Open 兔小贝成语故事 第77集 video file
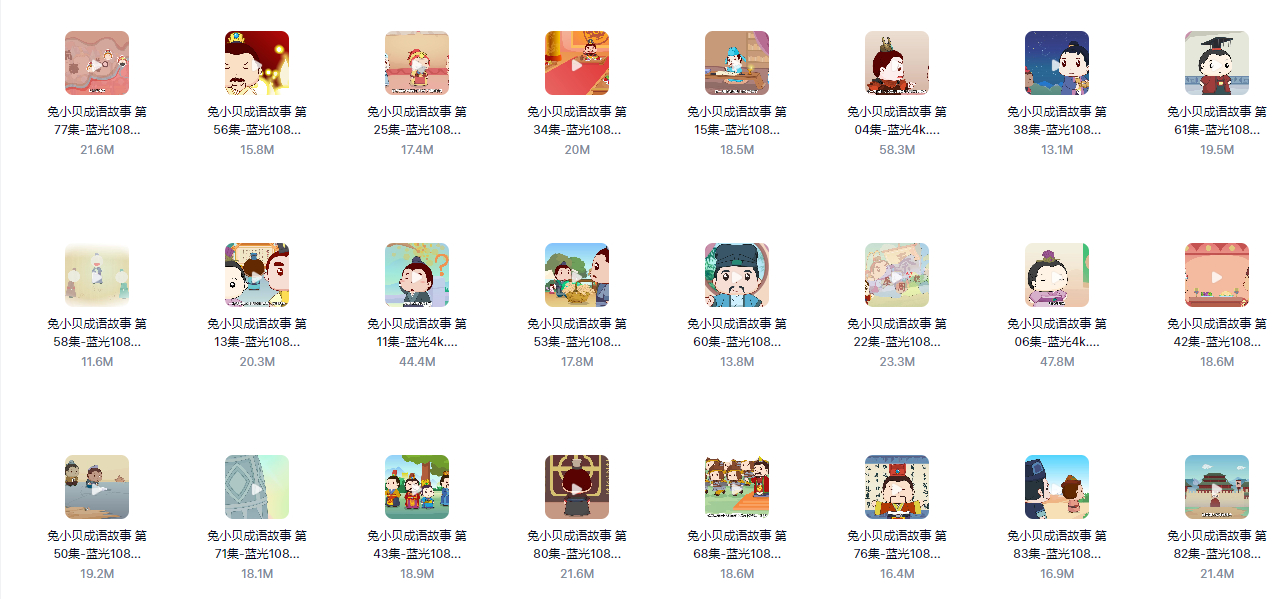1283x599 pixels. (97, 63)
